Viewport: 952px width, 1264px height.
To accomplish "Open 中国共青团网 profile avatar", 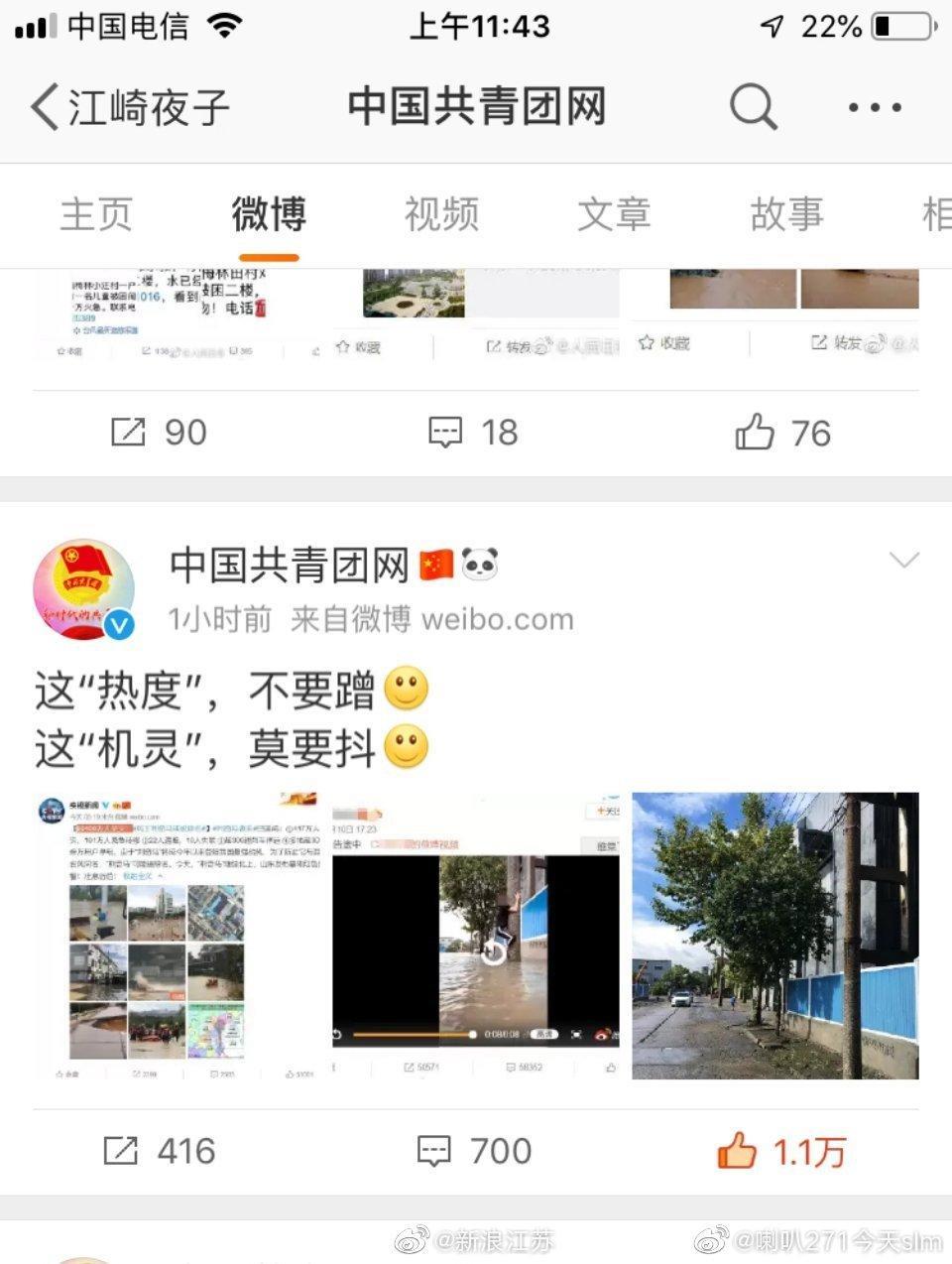I will 84,591.
